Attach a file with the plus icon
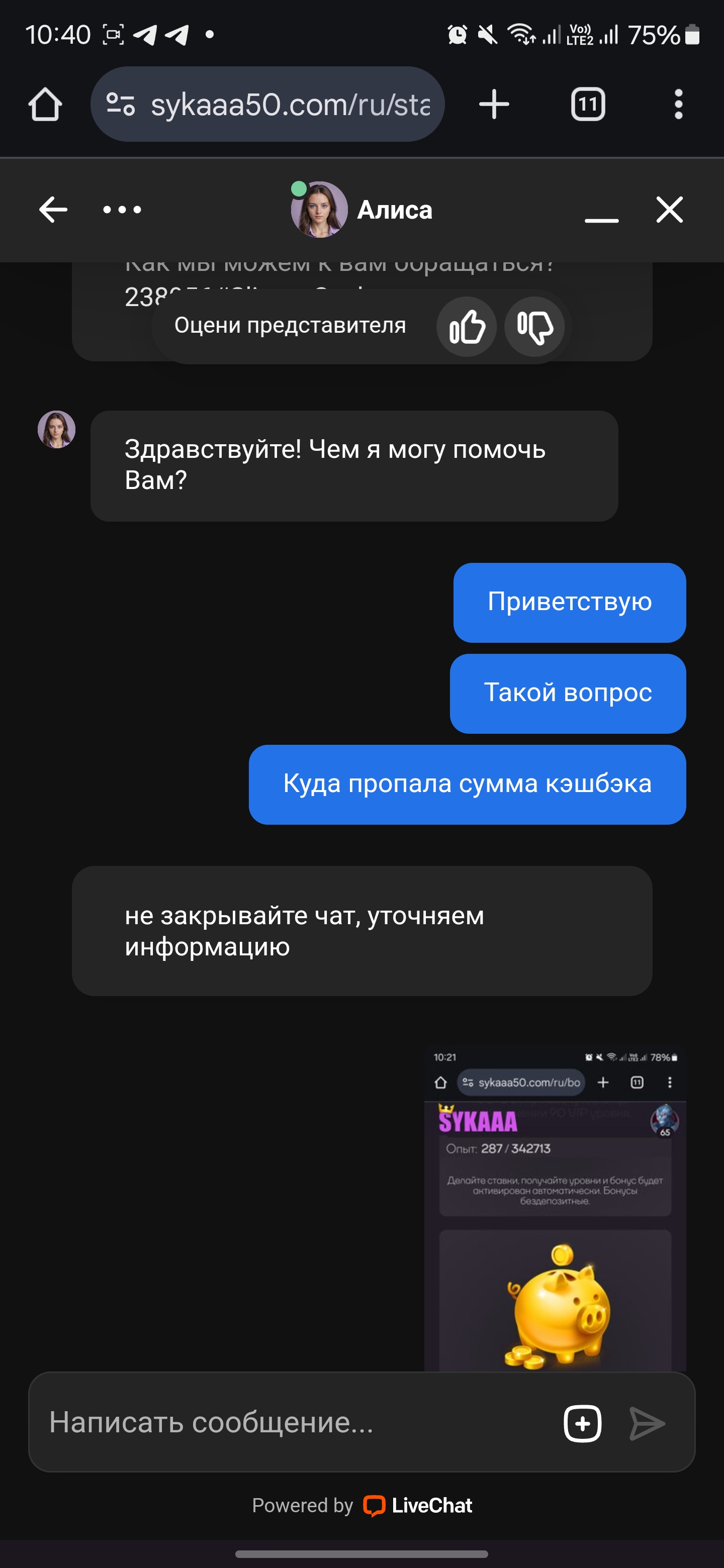The width and height of the screenshot is (724, 1568). coord(583,1423)
